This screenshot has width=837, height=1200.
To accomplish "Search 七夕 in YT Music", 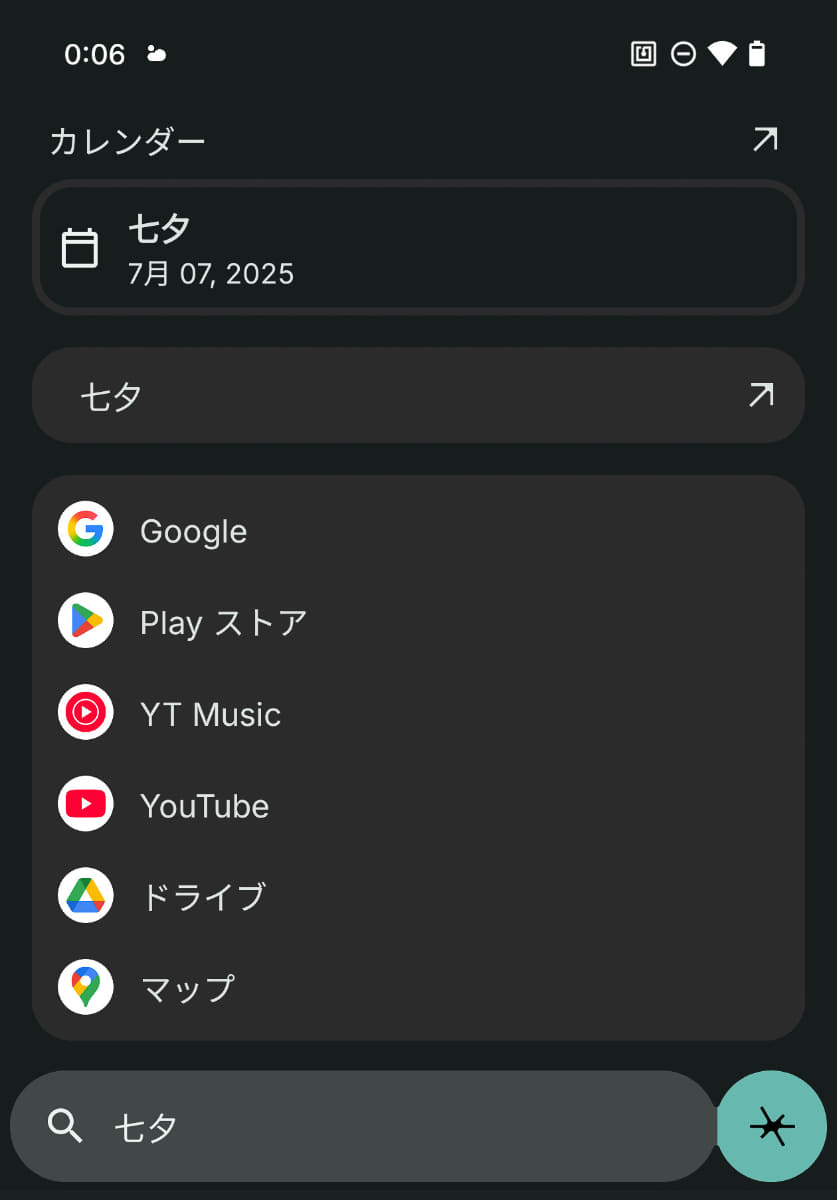I will tap(418, 713).
